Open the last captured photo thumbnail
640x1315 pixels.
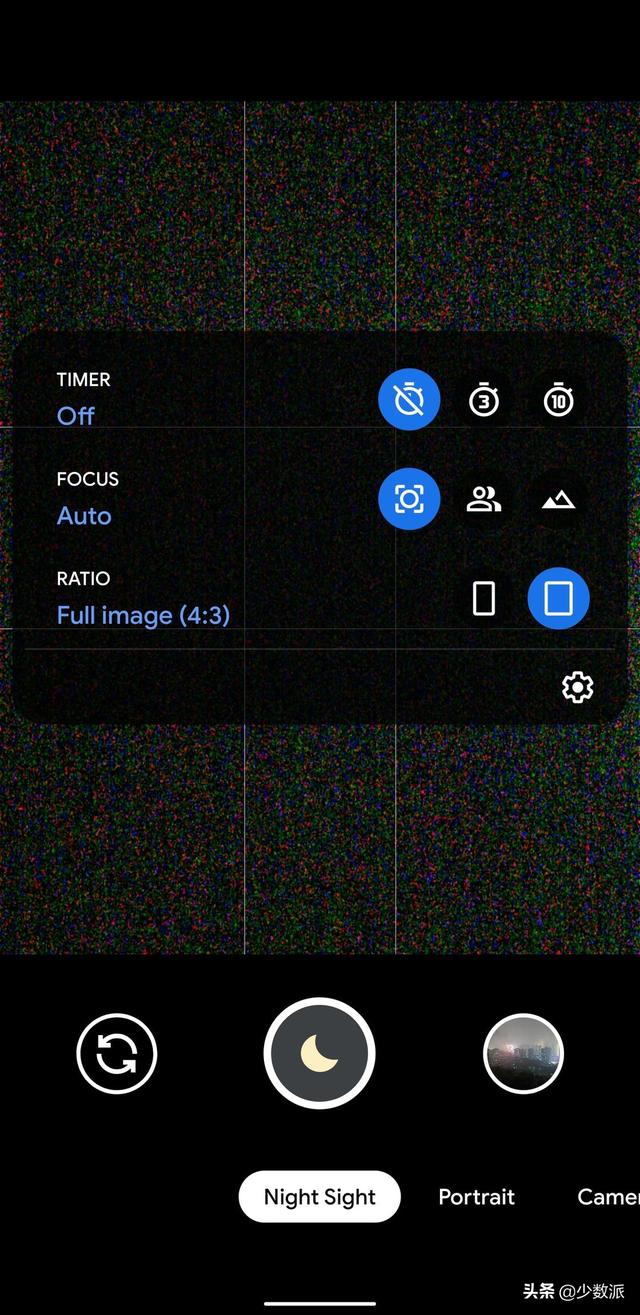click(x=523, y=1053)
